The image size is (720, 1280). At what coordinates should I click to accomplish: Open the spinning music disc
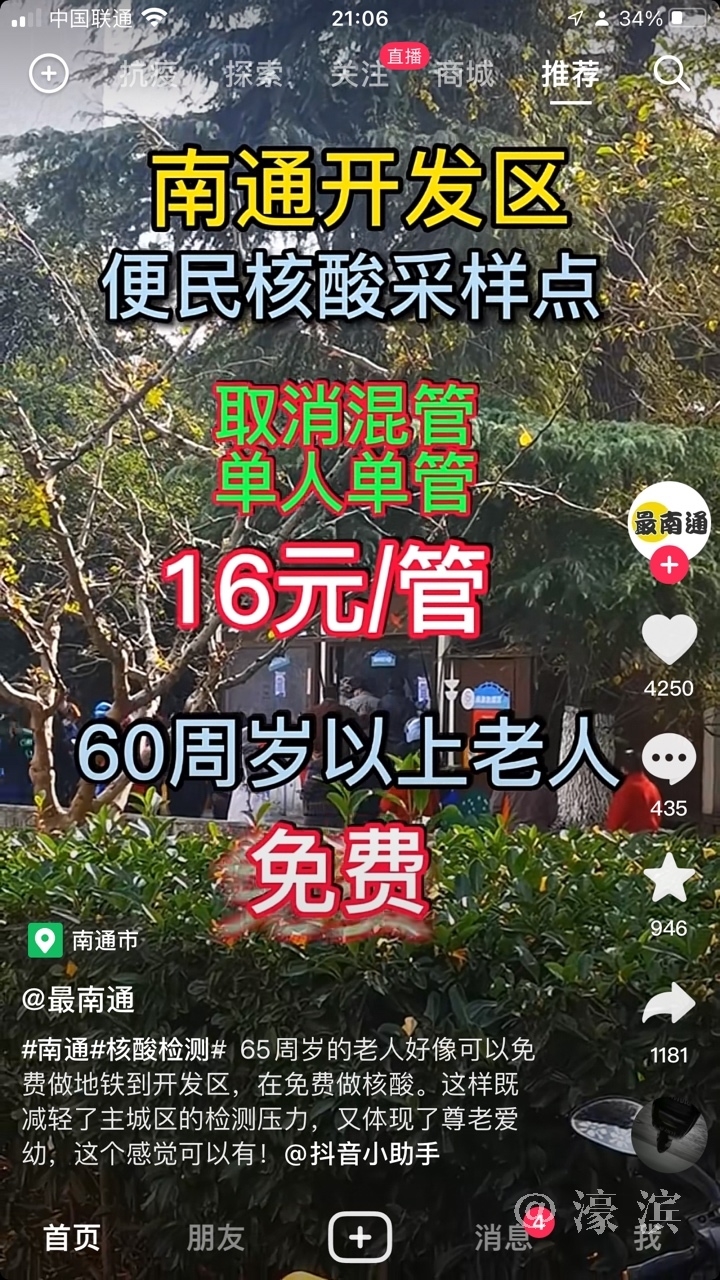point(669,1135)
